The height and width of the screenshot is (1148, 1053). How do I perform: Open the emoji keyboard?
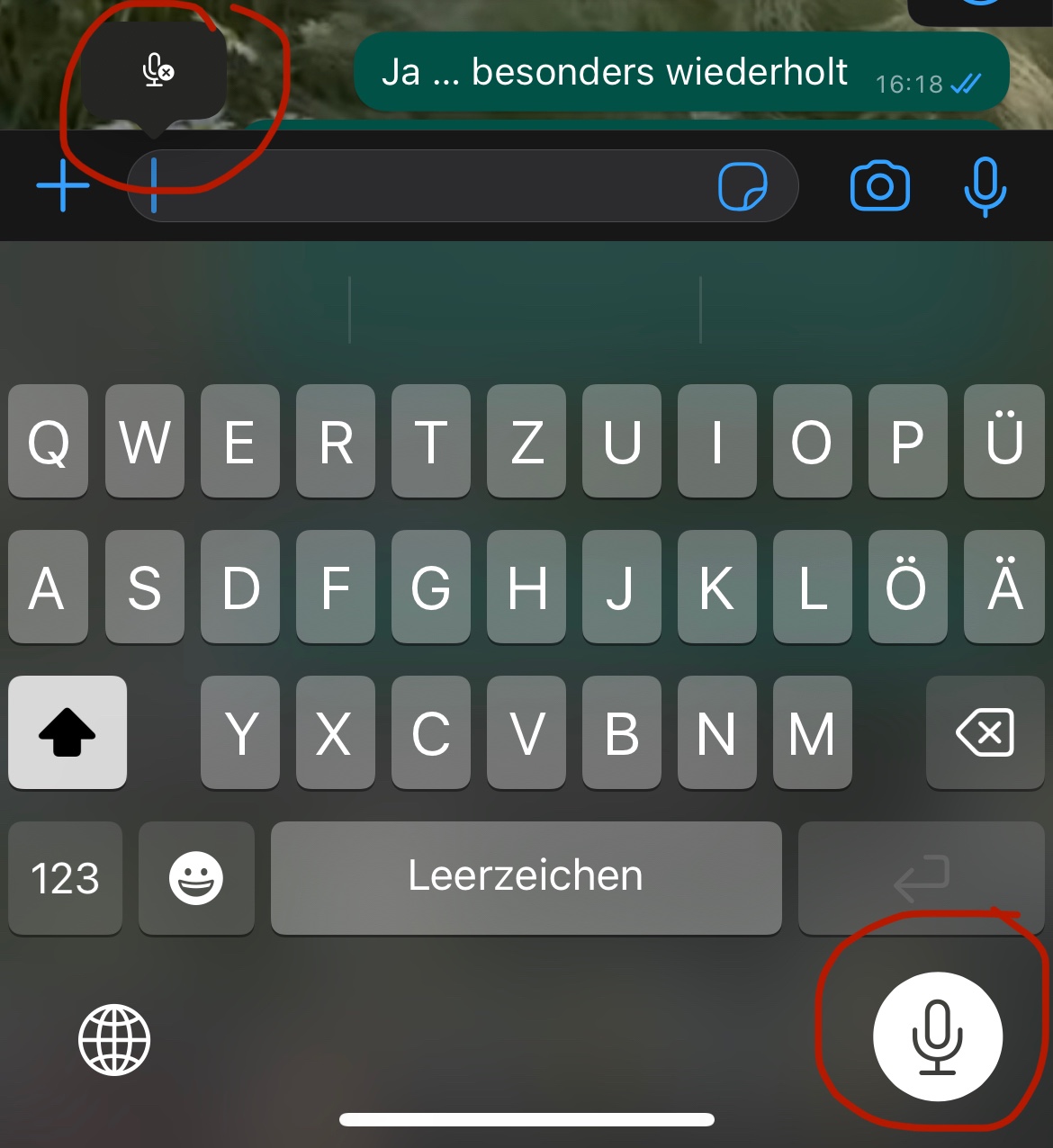point(196,878)
